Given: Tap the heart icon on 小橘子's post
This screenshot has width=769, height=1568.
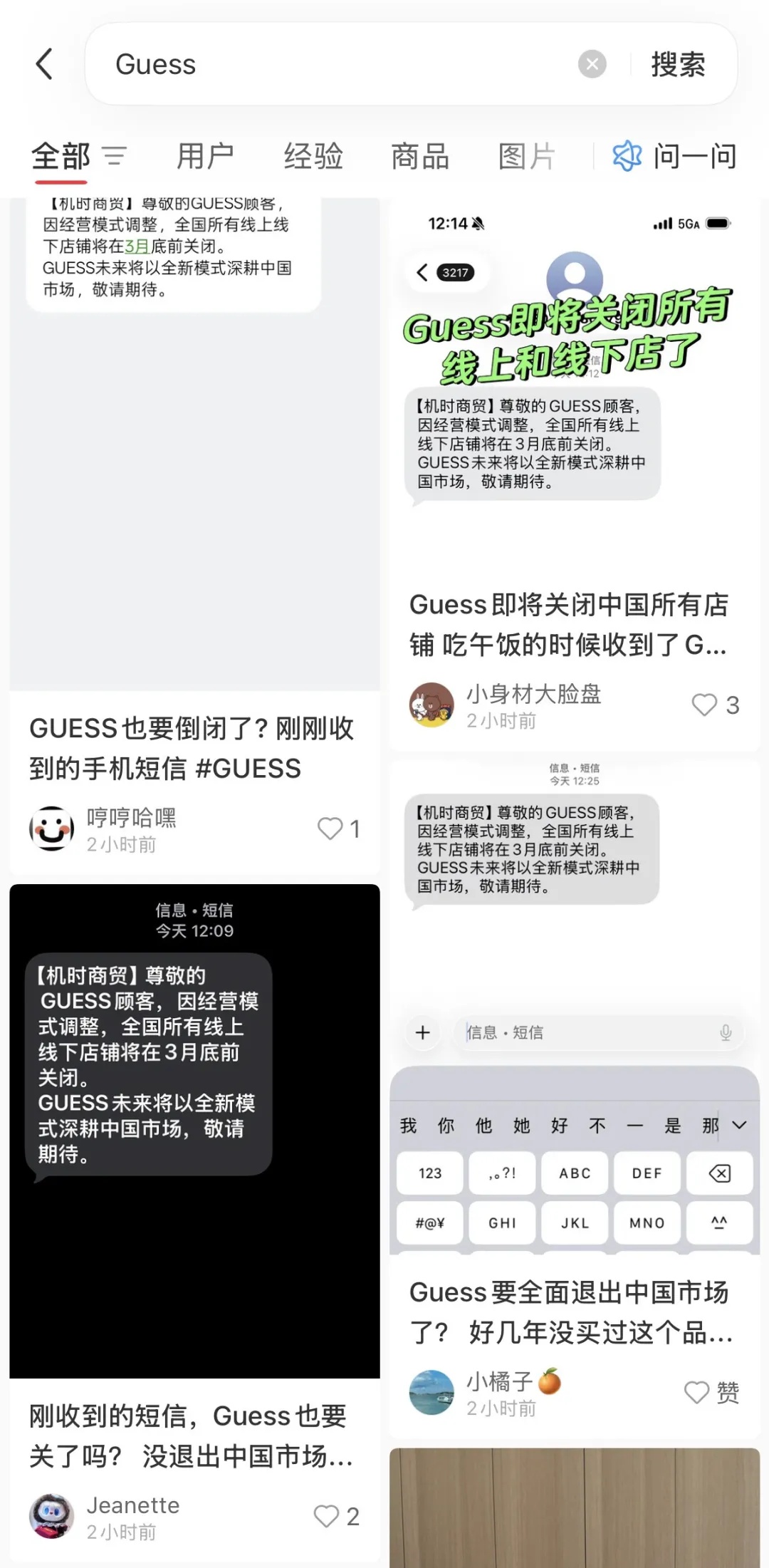Looking at the screenshot, I should (x=695, y=1390).
